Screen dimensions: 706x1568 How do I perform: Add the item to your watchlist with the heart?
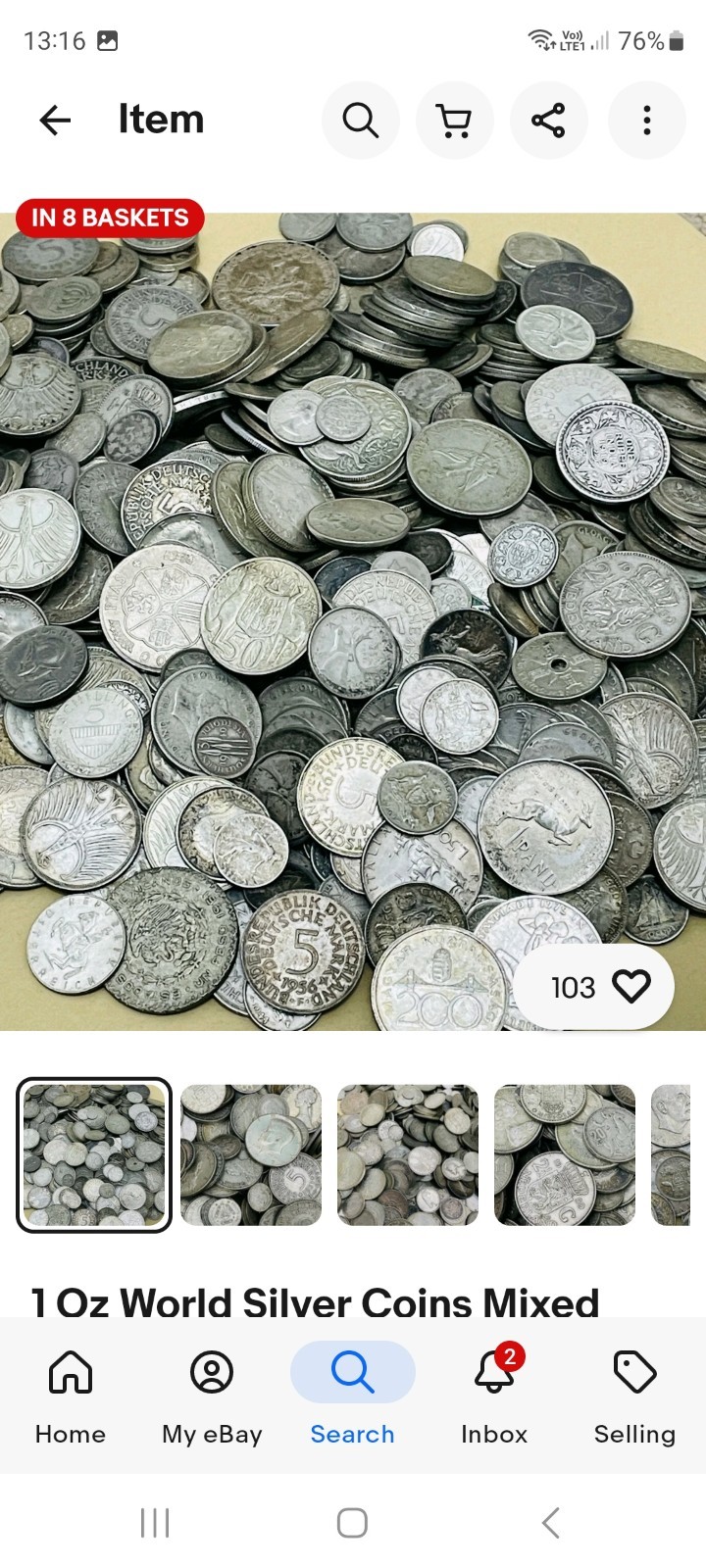click(630, 986)
